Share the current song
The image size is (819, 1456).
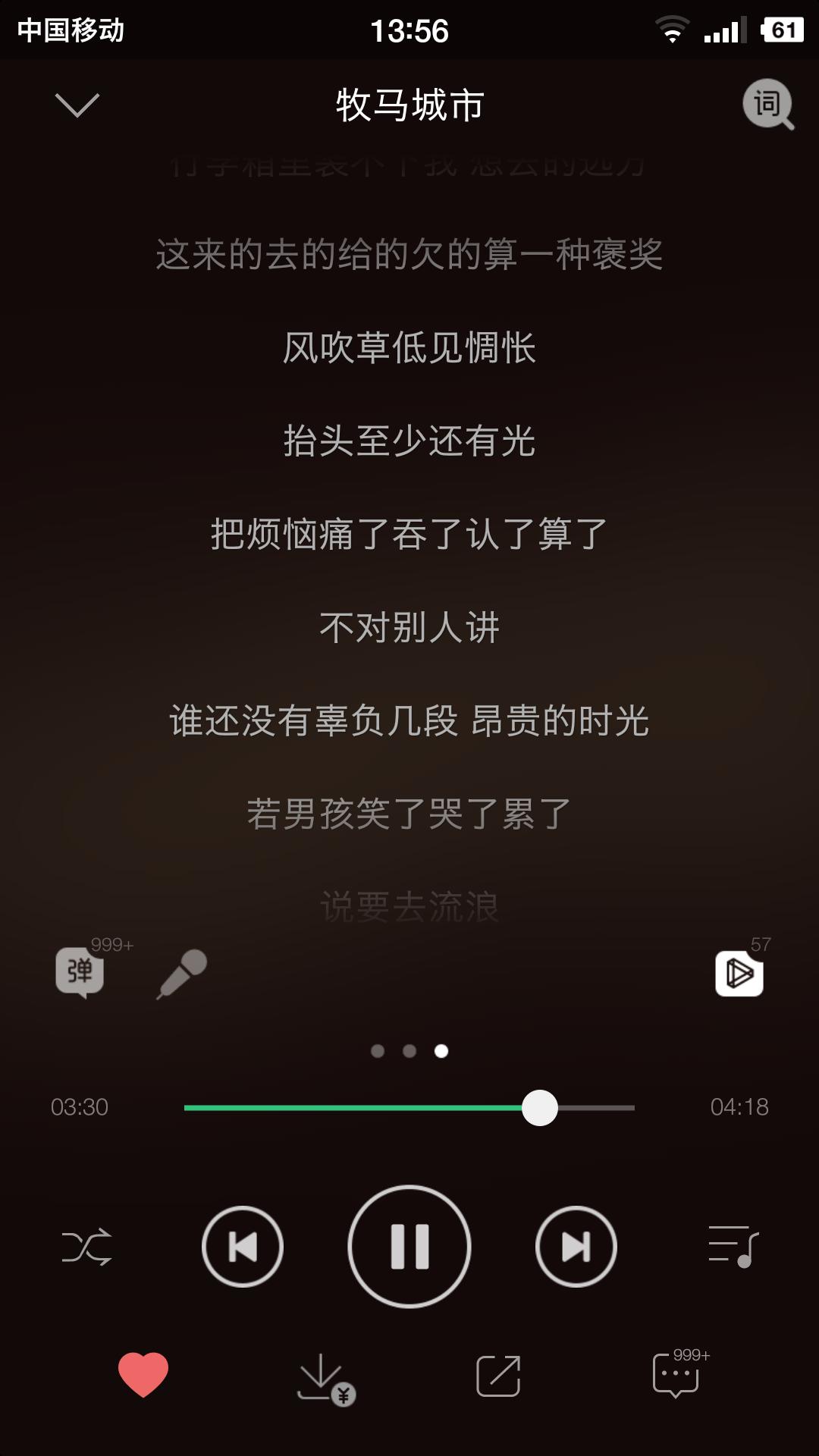click(x=498, y=1376)
